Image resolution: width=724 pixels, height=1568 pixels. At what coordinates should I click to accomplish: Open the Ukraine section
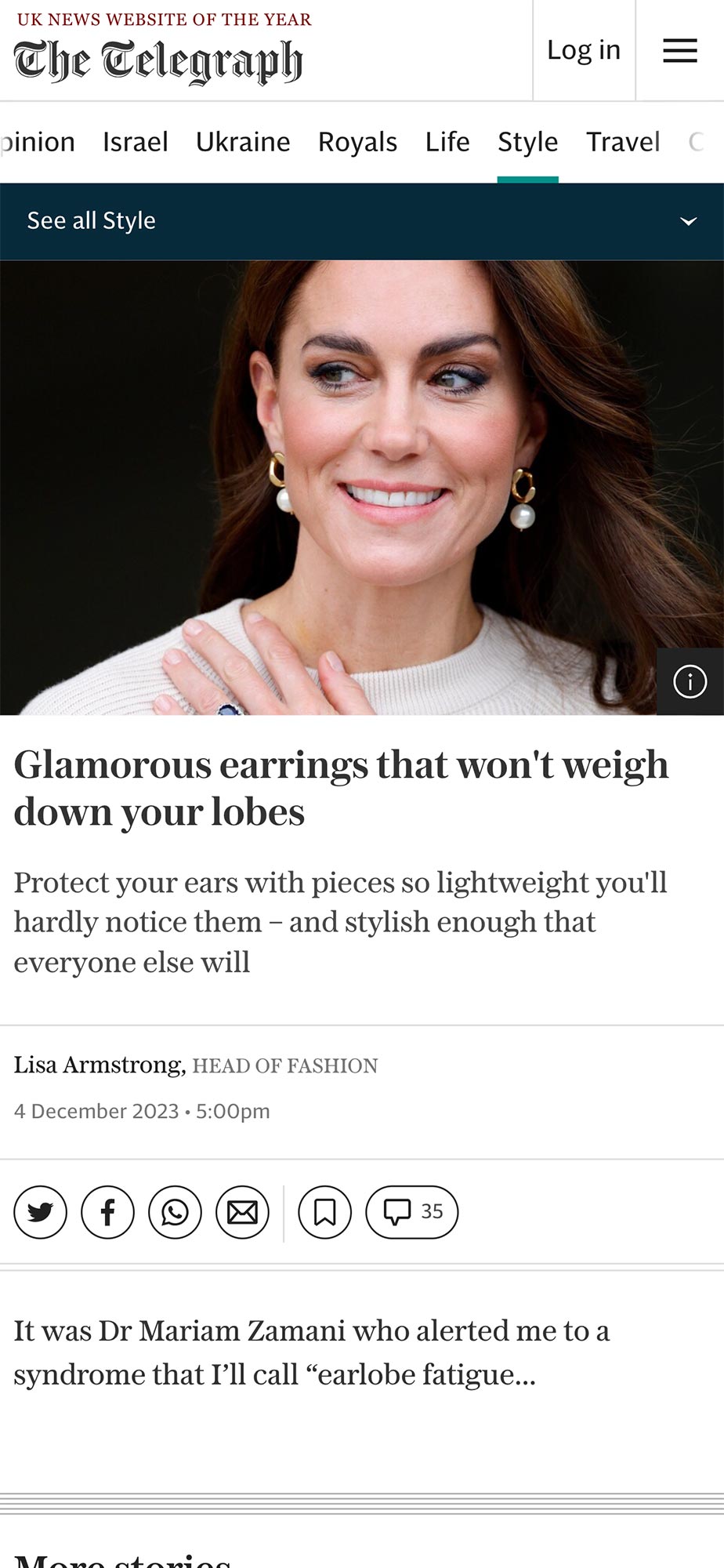click(243, 142)
